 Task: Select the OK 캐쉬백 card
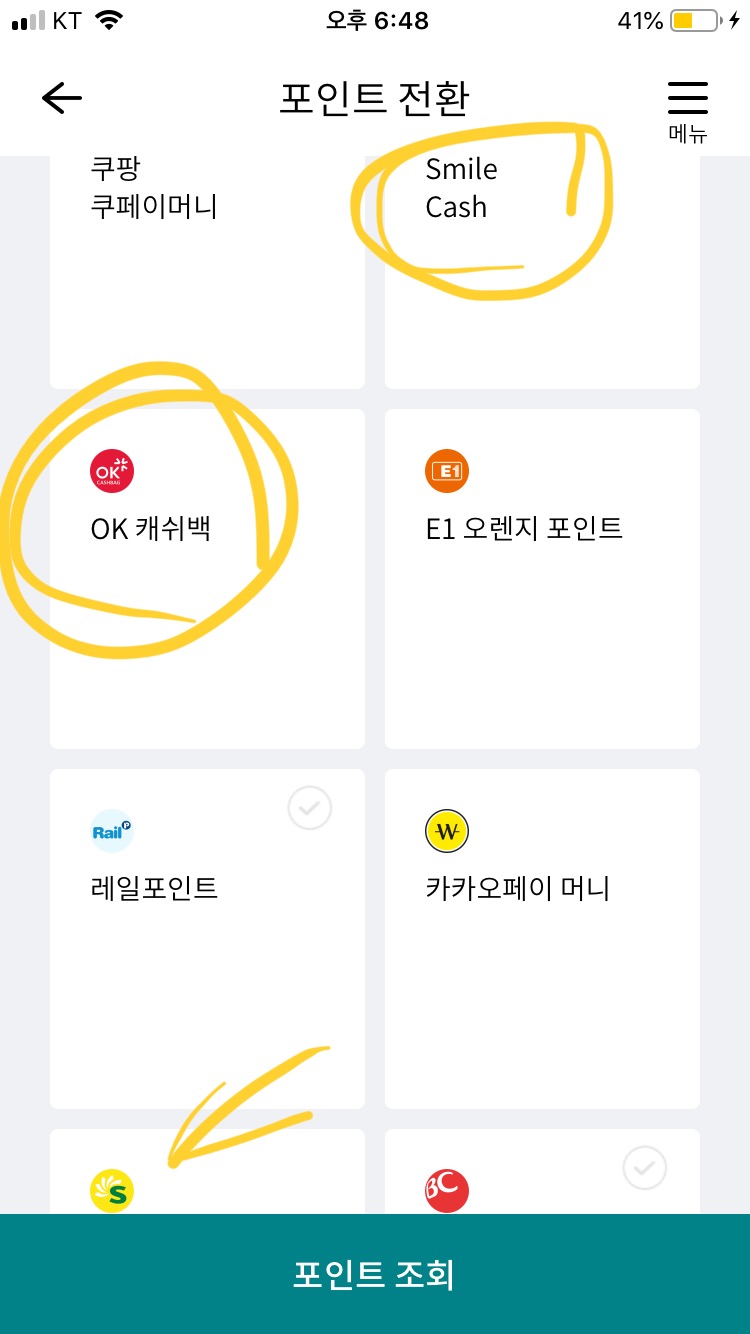click(x=207, y=578)
